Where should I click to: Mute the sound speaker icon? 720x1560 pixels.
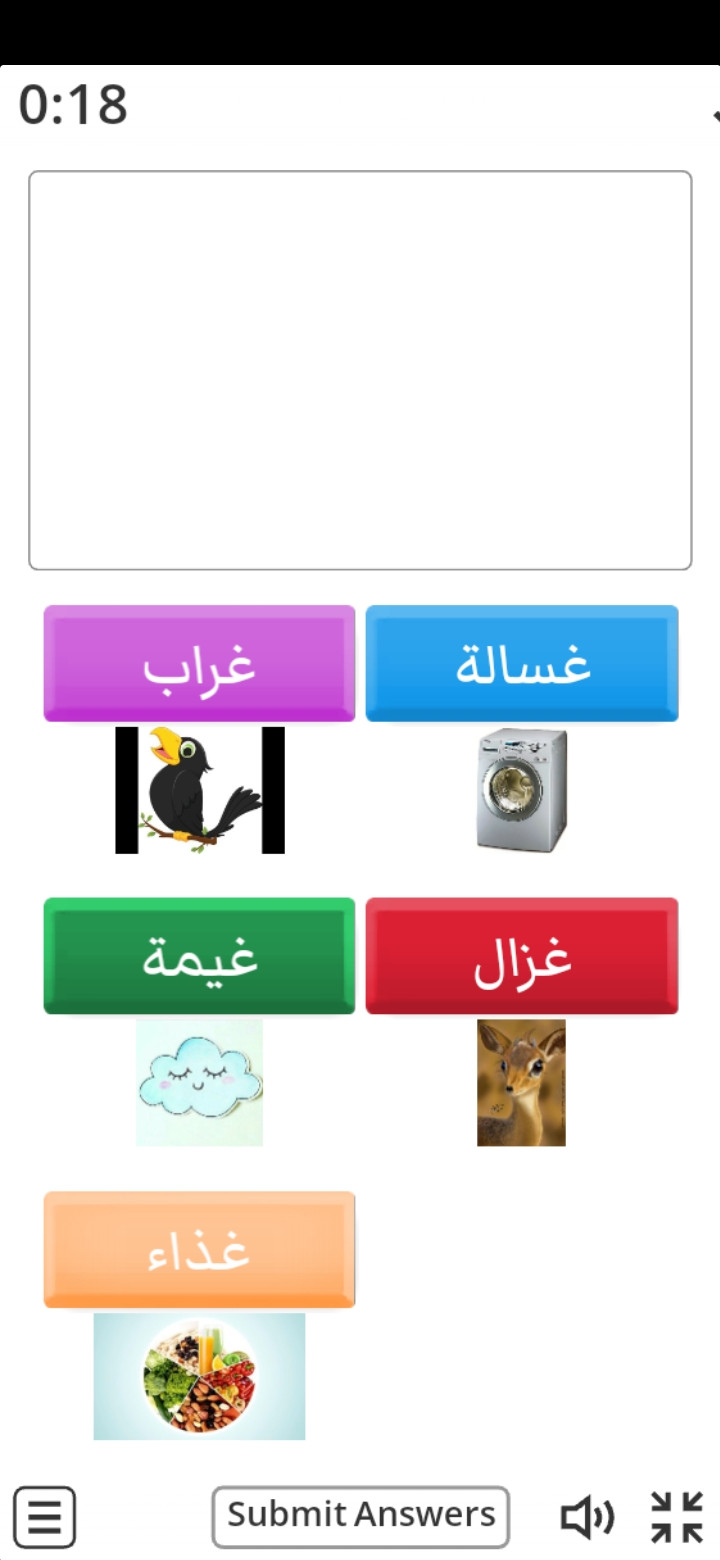587,1517
